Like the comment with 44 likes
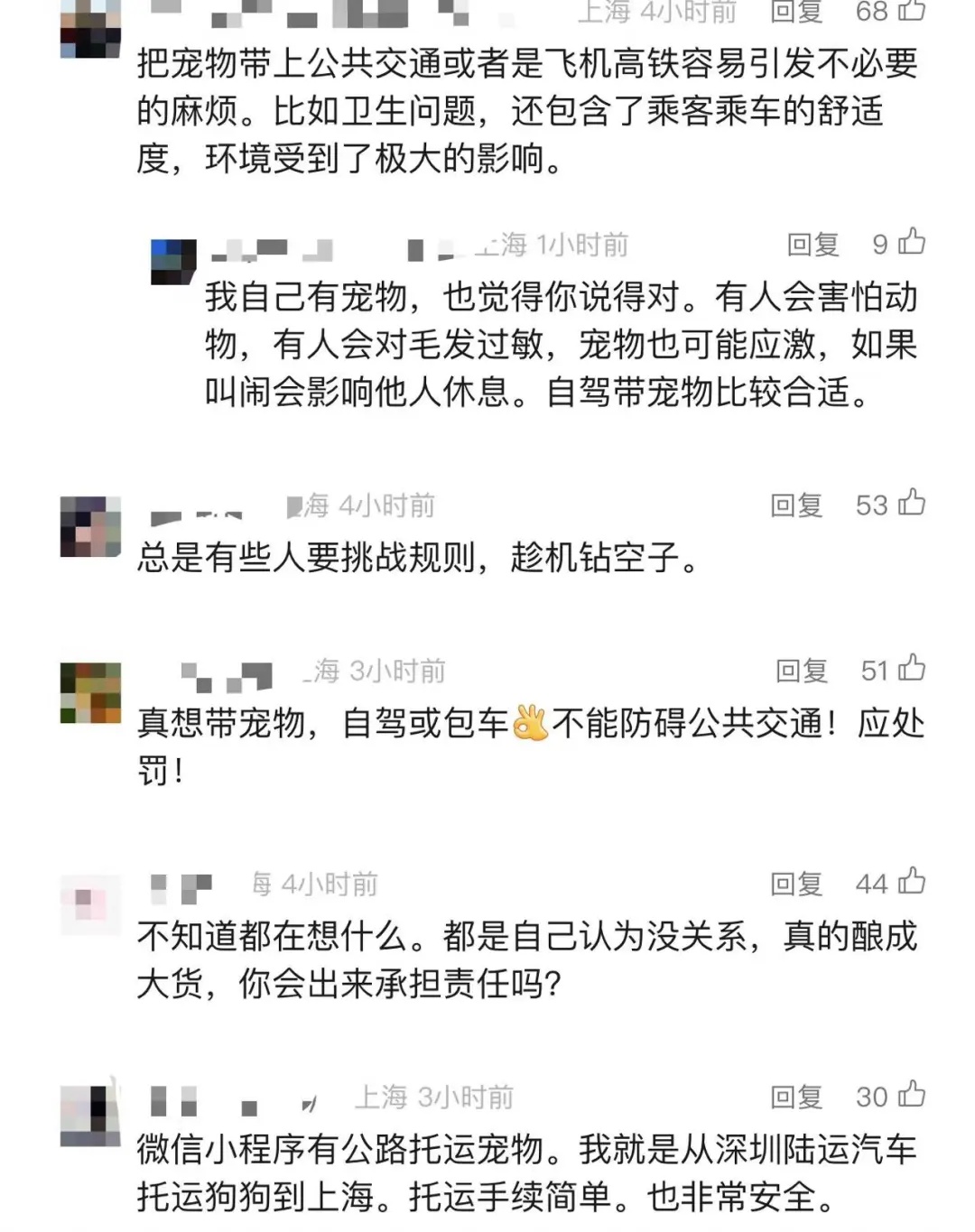Screen dimensions: 975x1232 912,881
